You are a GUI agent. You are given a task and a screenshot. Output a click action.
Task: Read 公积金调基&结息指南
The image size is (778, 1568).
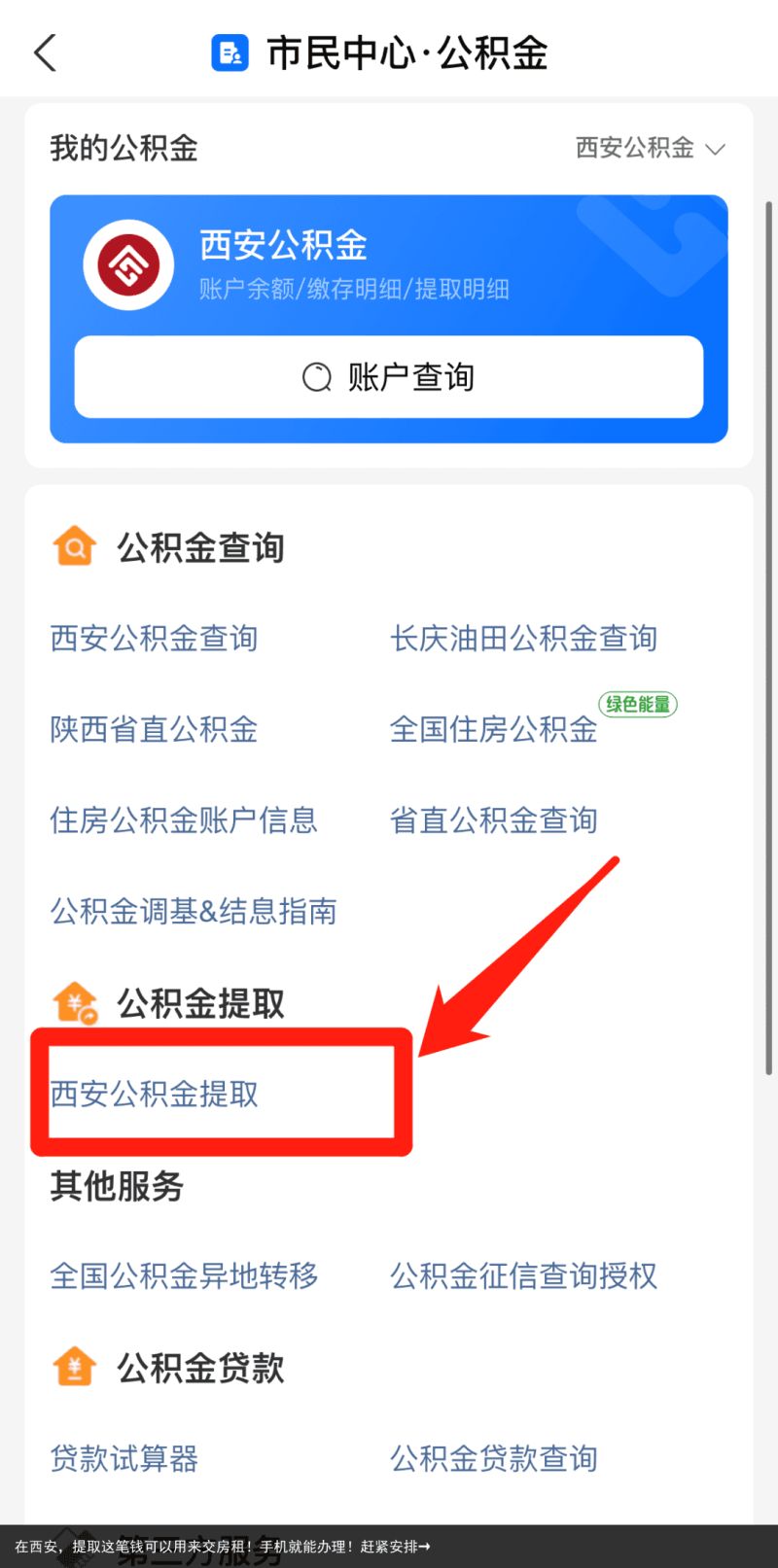pos(194,912)
